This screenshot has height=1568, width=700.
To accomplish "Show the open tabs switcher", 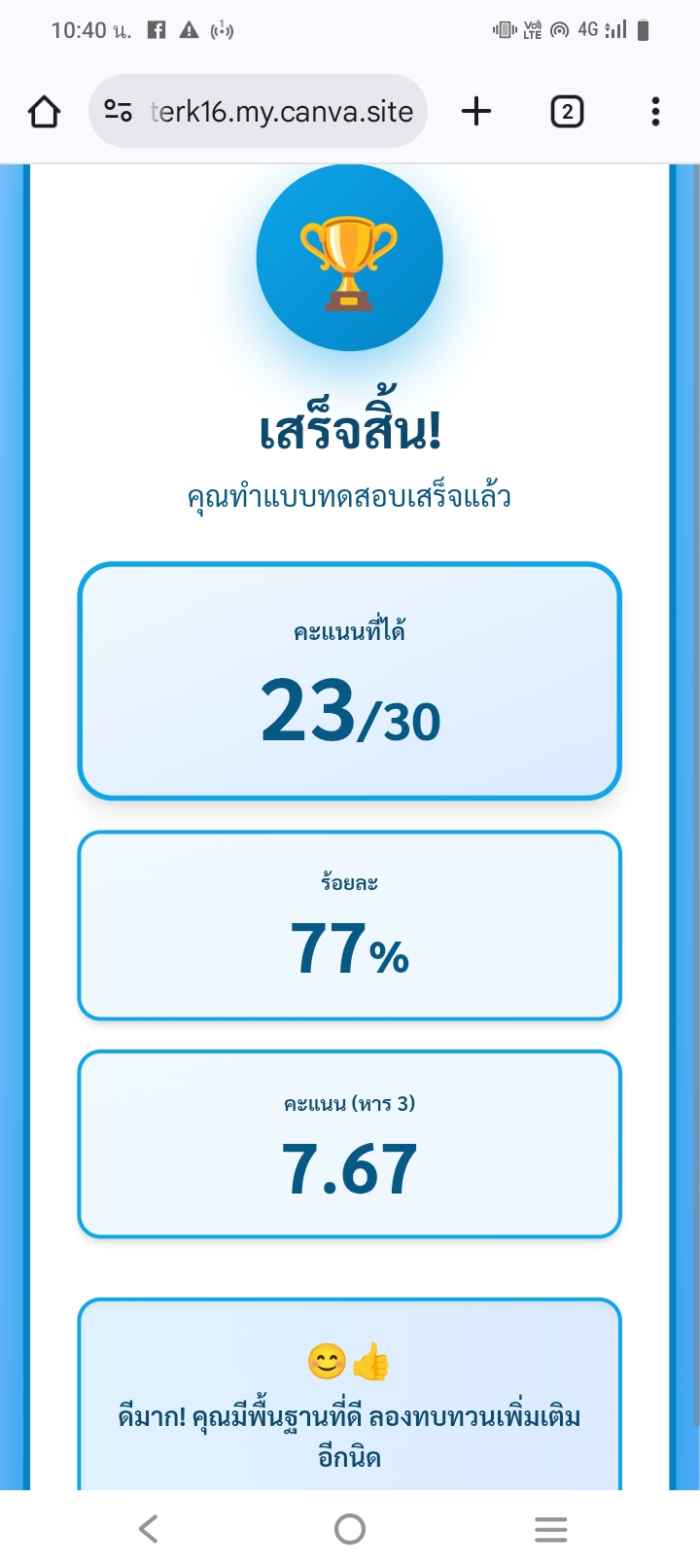I will (x=567, y=112).
